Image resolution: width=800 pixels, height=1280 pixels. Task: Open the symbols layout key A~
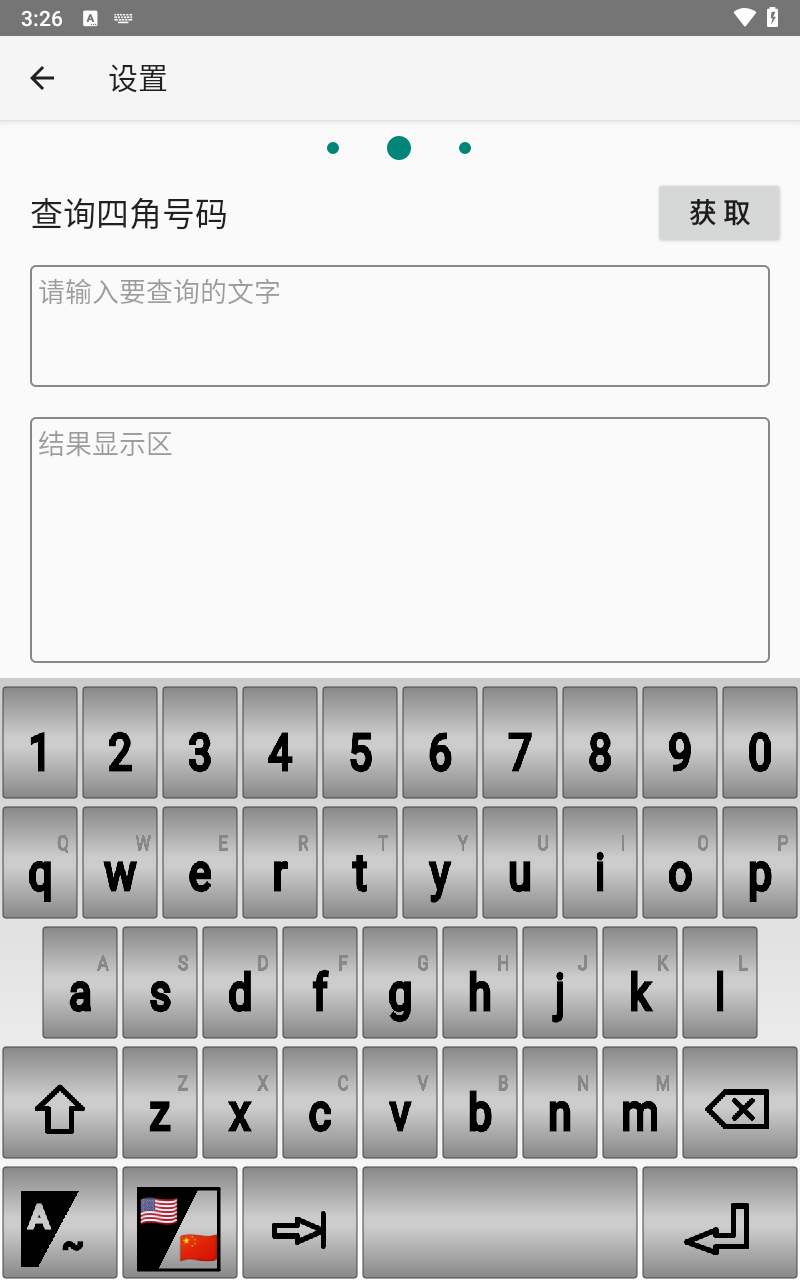(x=60, y=1222)
